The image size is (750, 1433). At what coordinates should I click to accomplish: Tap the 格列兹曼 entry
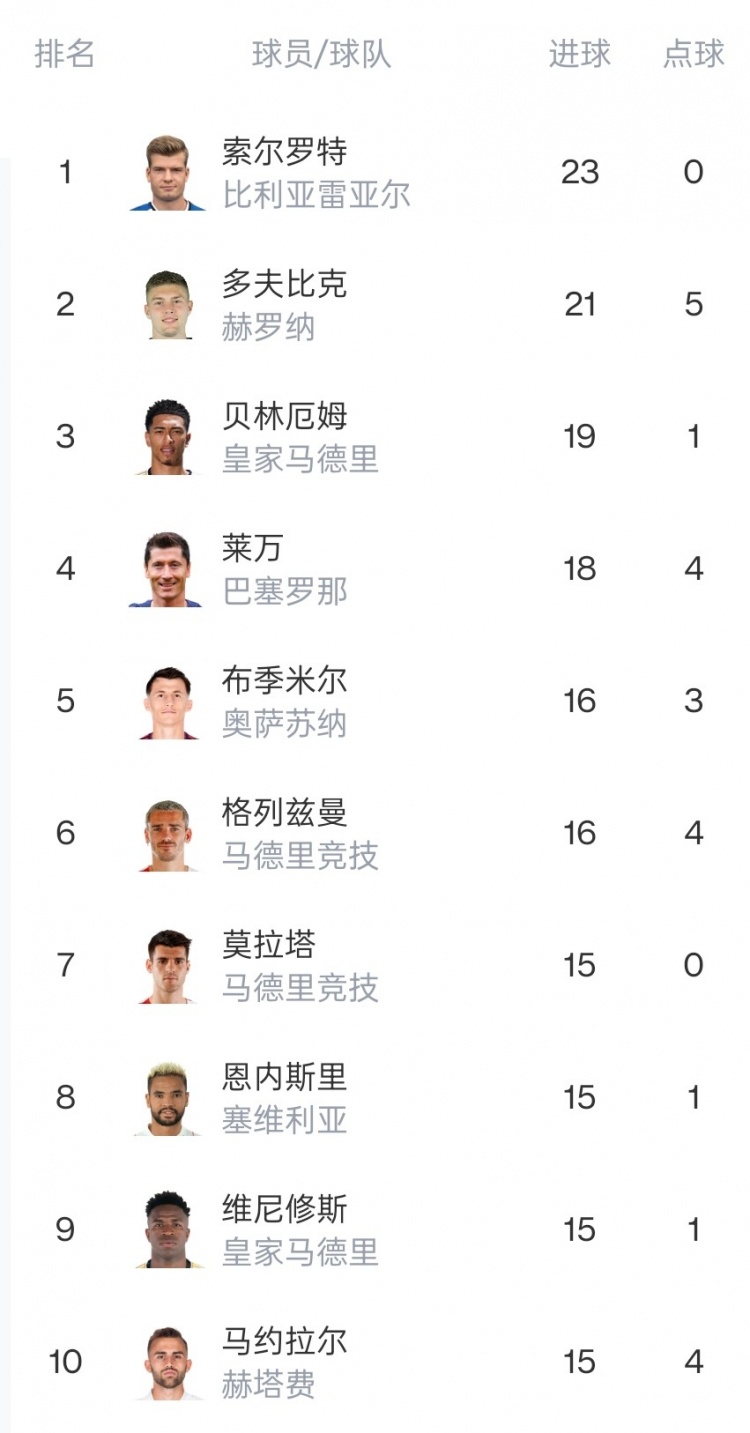(375, 832)
